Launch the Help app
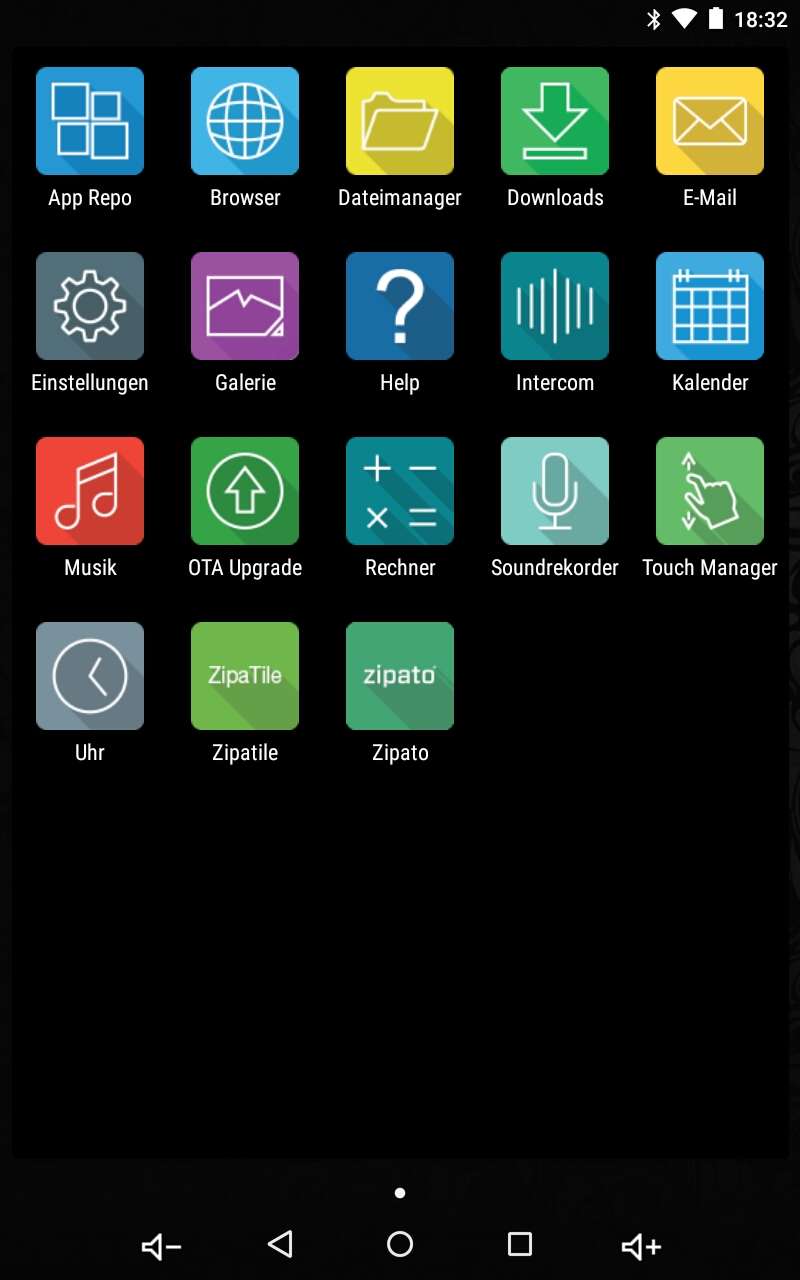Screen dimensions: 800x1280 [x=400, y=306]
